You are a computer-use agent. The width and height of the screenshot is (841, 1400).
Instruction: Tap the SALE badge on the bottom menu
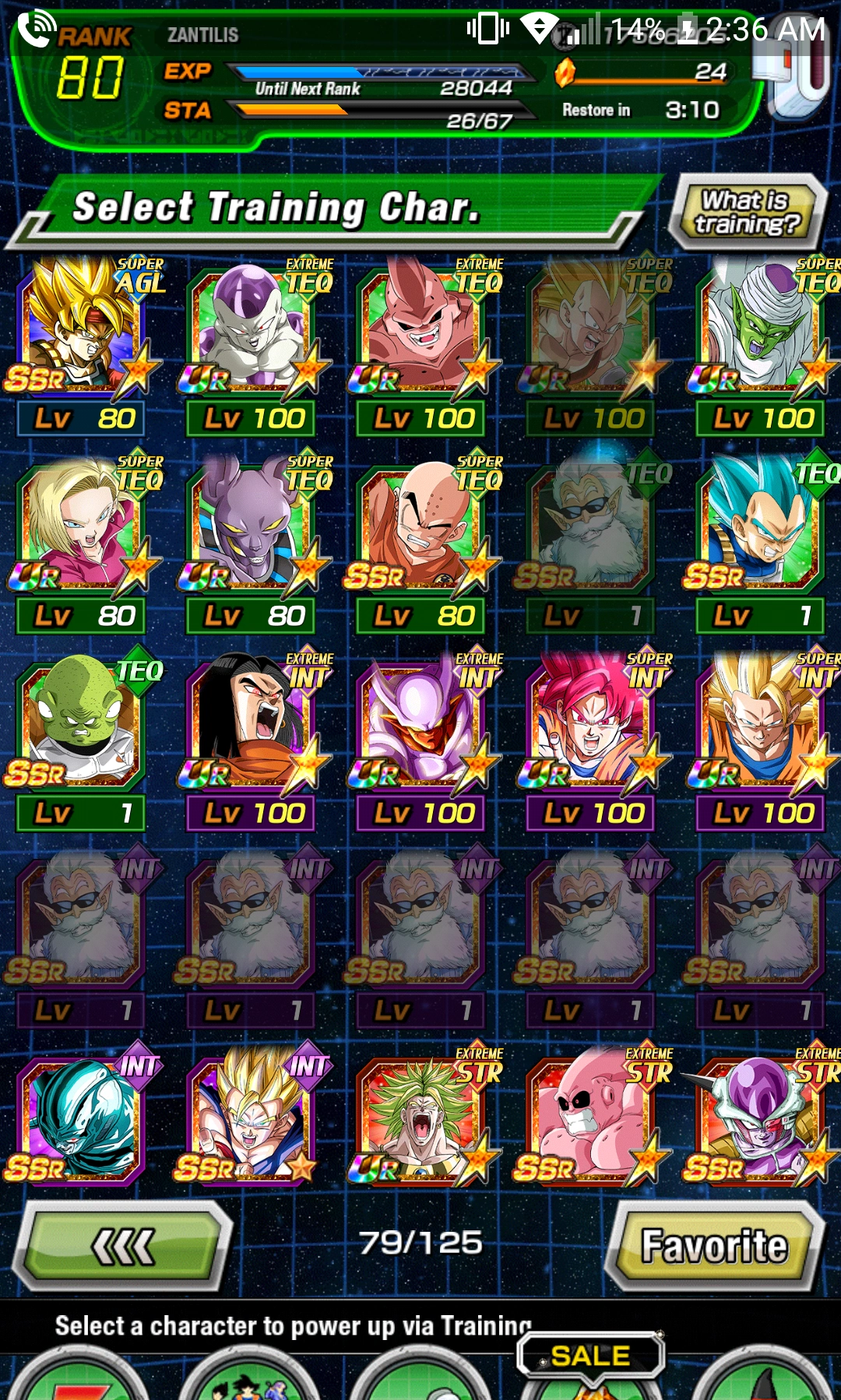[590, 1356]
